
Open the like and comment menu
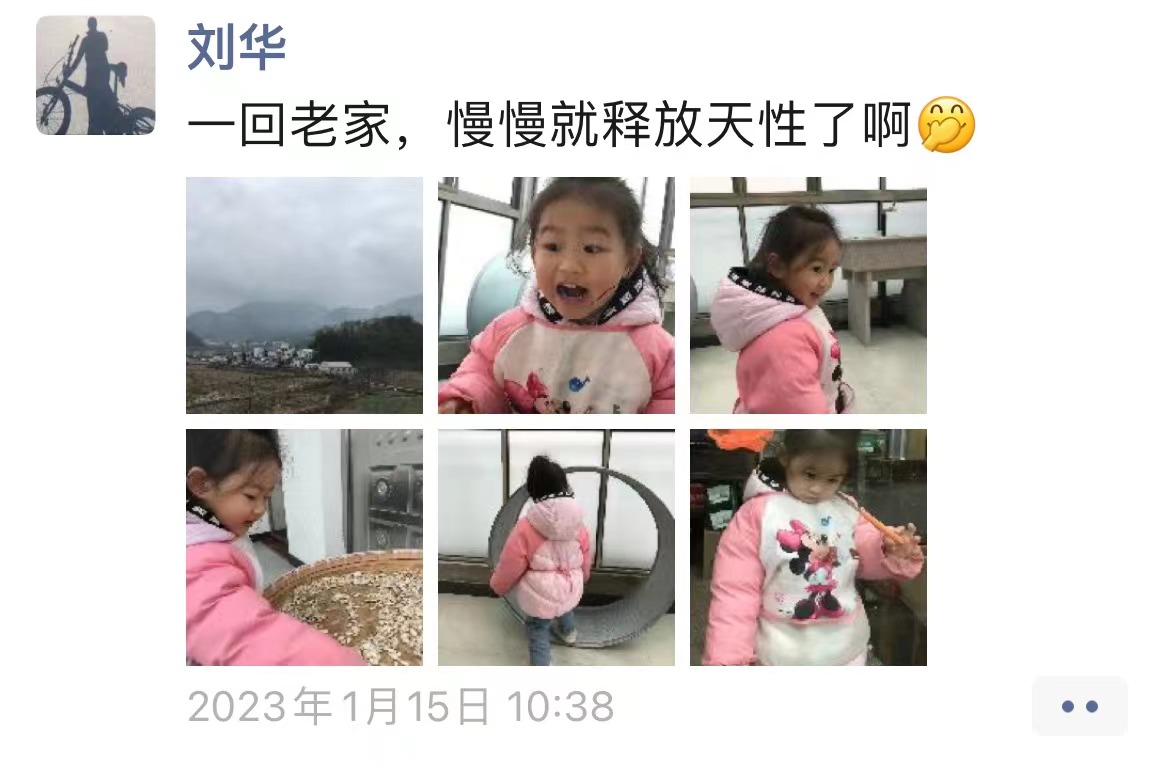(x=1079, y=706)
